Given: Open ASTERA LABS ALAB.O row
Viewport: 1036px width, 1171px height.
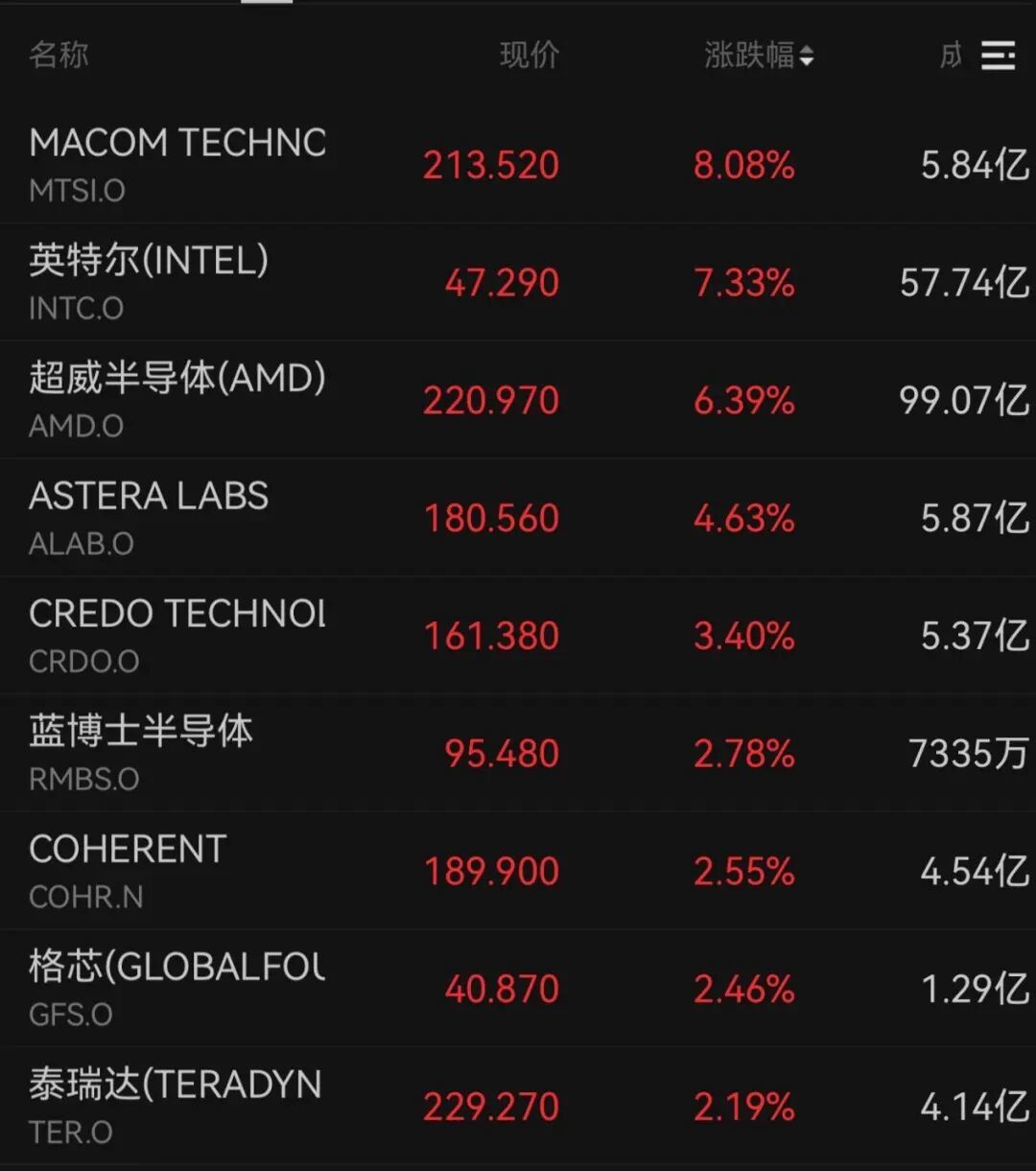Looking at the screenshot, I should tap(518, 518).
